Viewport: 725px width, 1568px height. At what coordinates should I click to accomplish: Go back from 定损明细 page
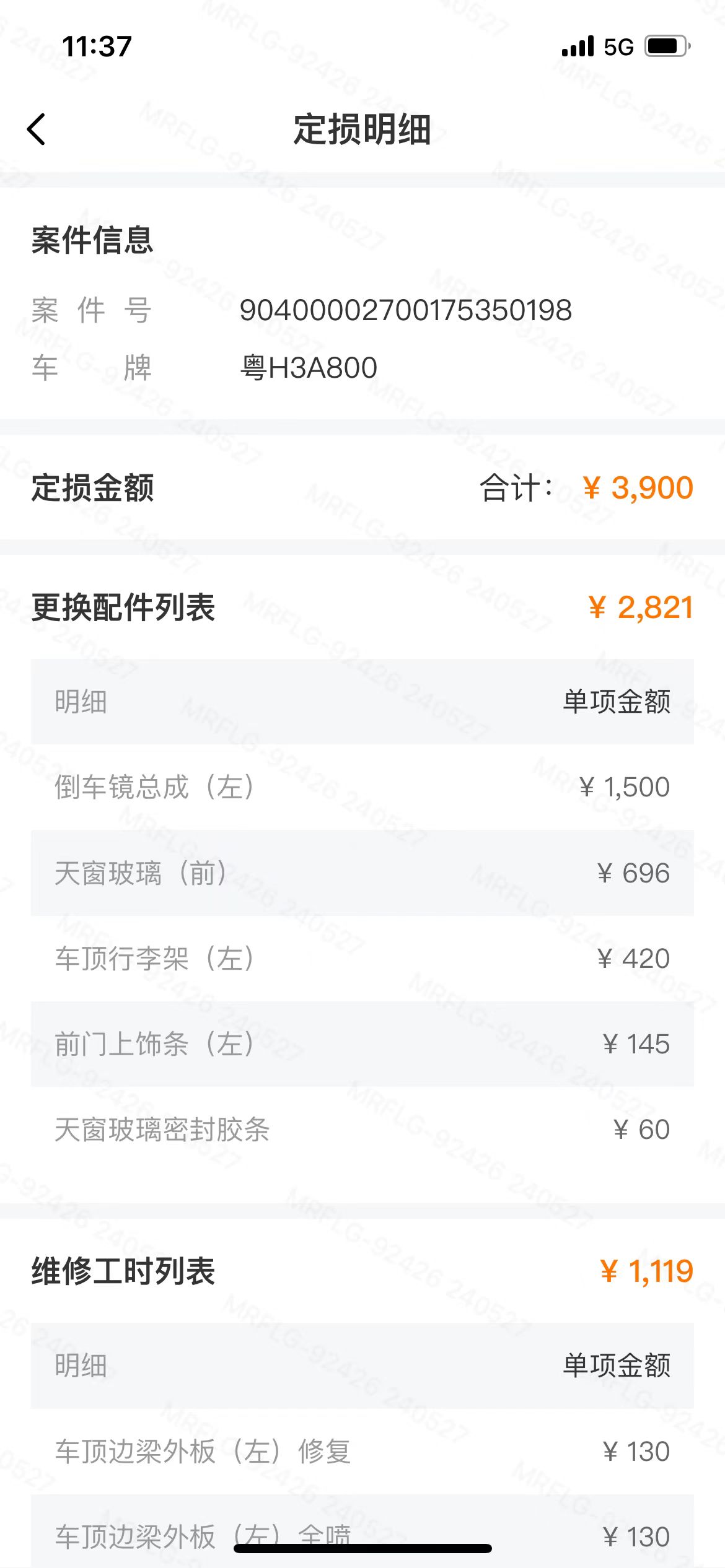[x=37, y=129]
